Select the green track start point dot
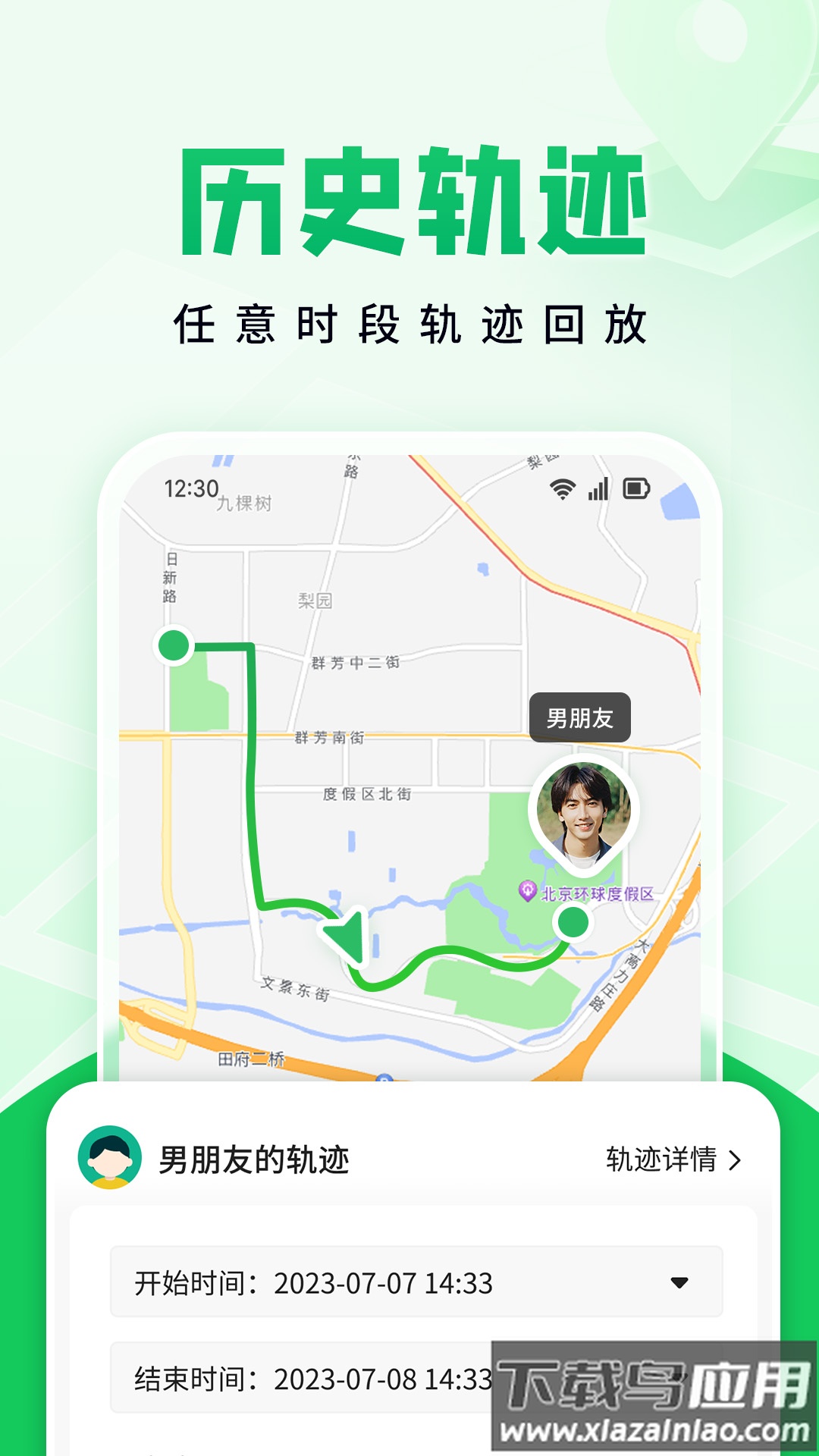The height and width of the screenshot is (1456, 819). coord(173,644)
